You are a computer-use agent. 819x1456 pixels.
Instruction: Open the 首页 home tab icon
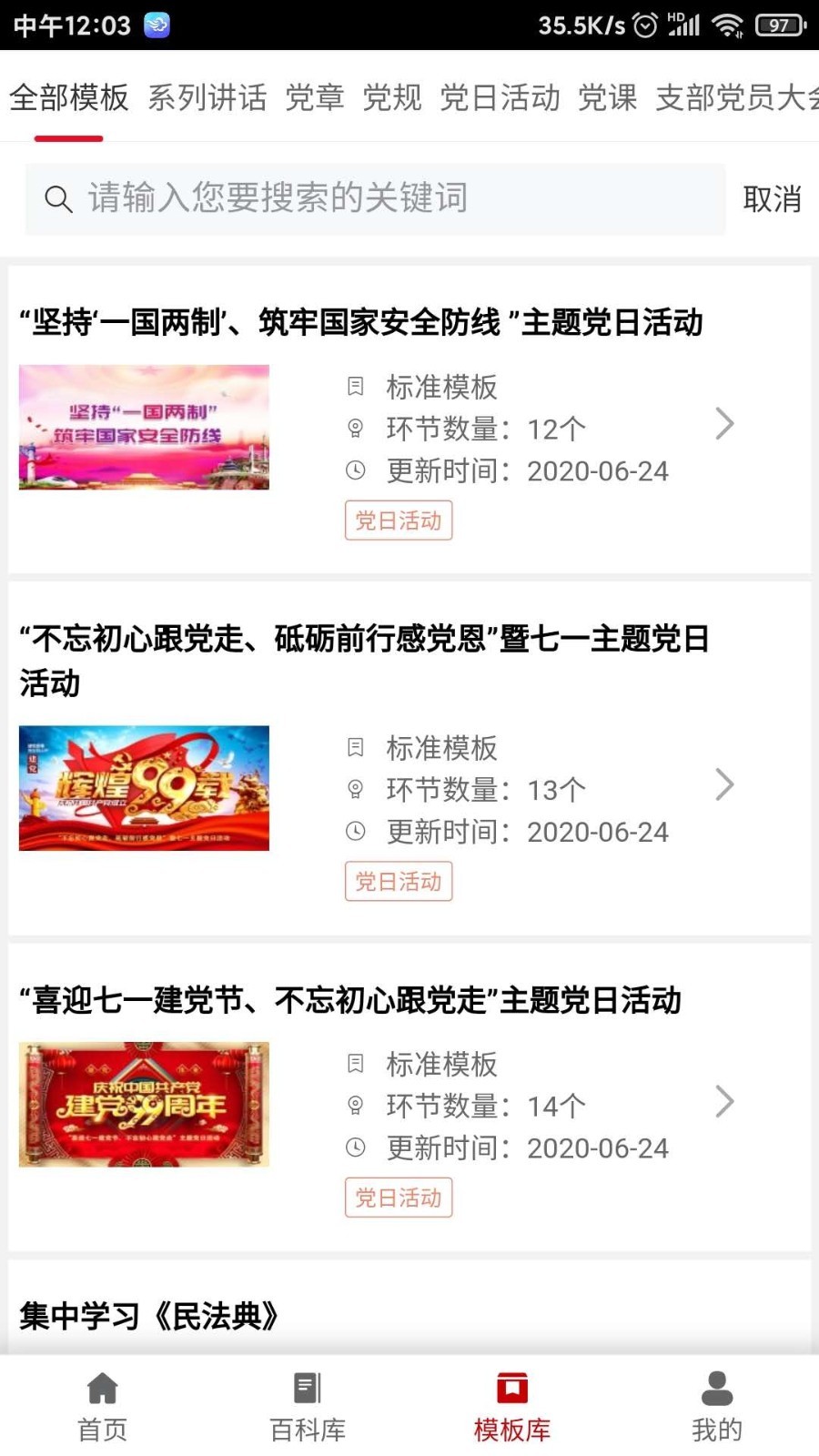100,1387
